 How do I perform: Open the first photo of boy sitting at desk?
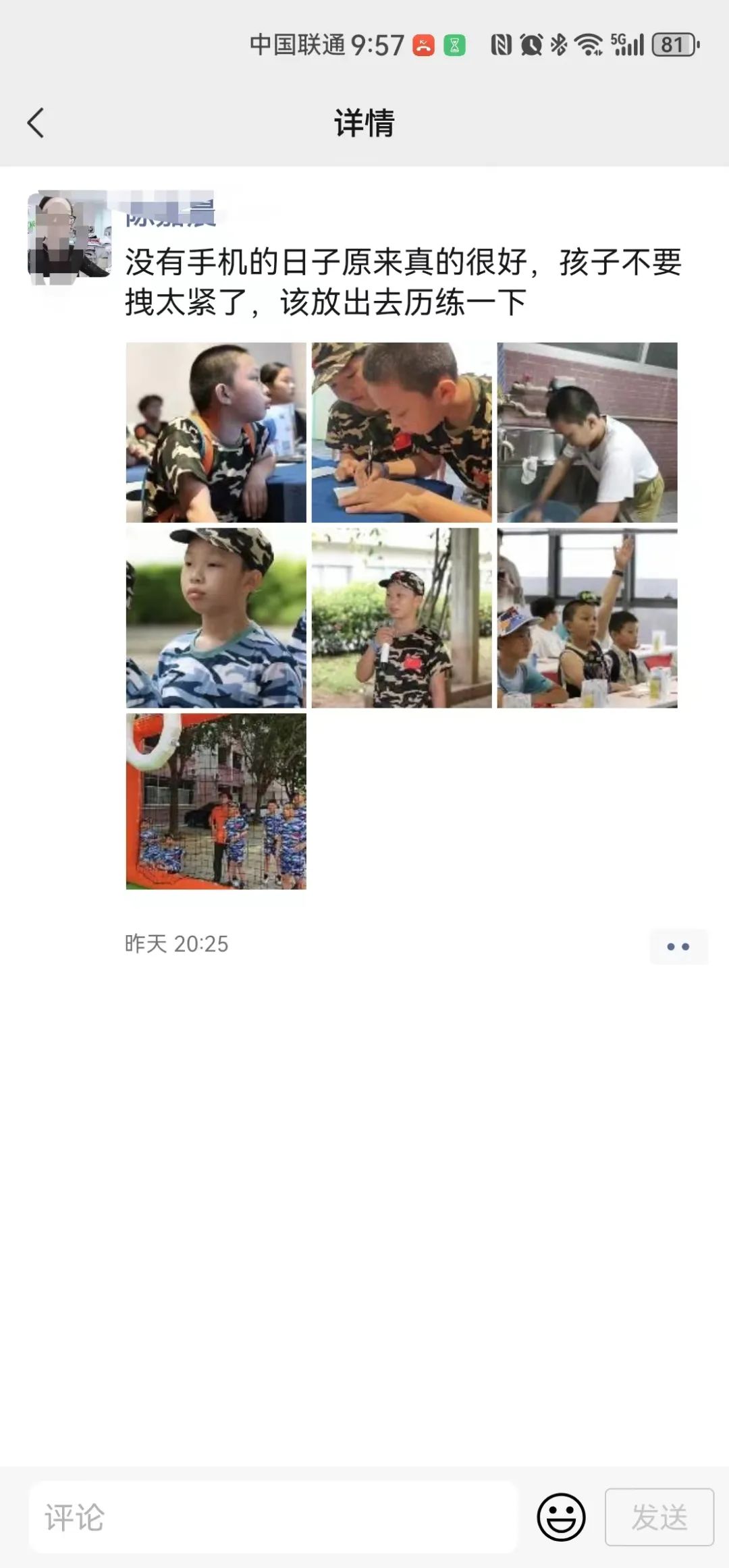coord(216,432)
